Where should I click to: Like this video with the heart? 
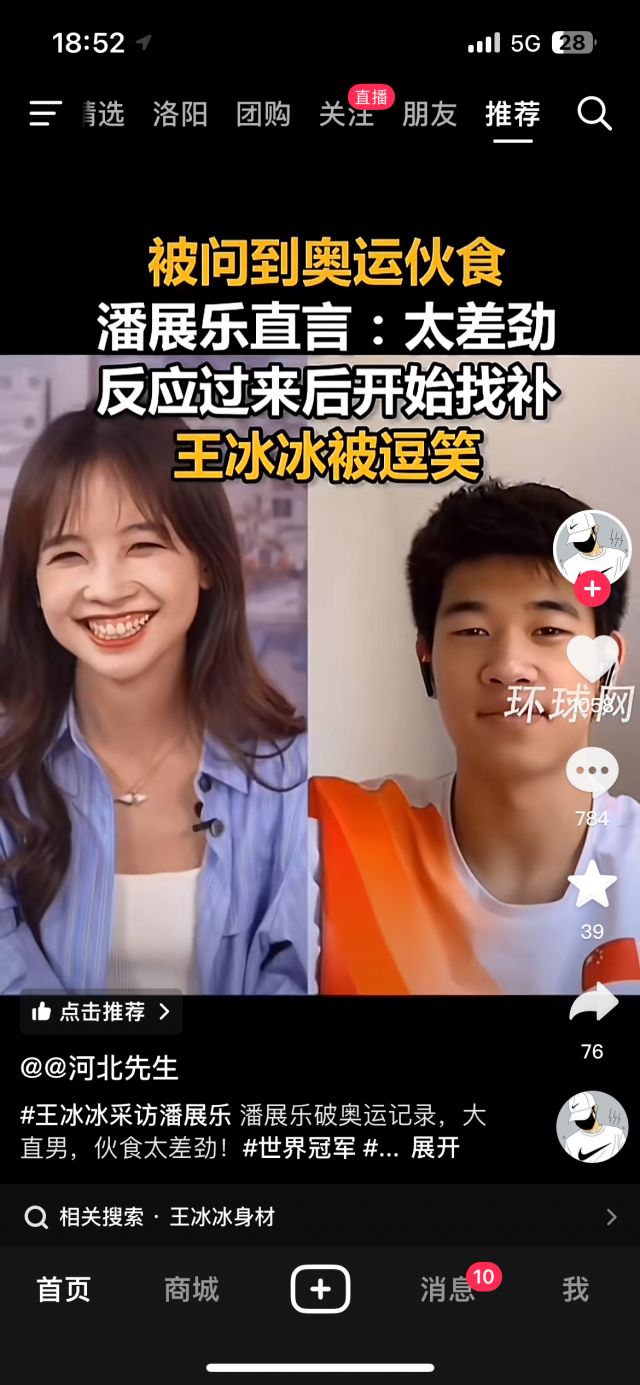[x=592, y=660]
